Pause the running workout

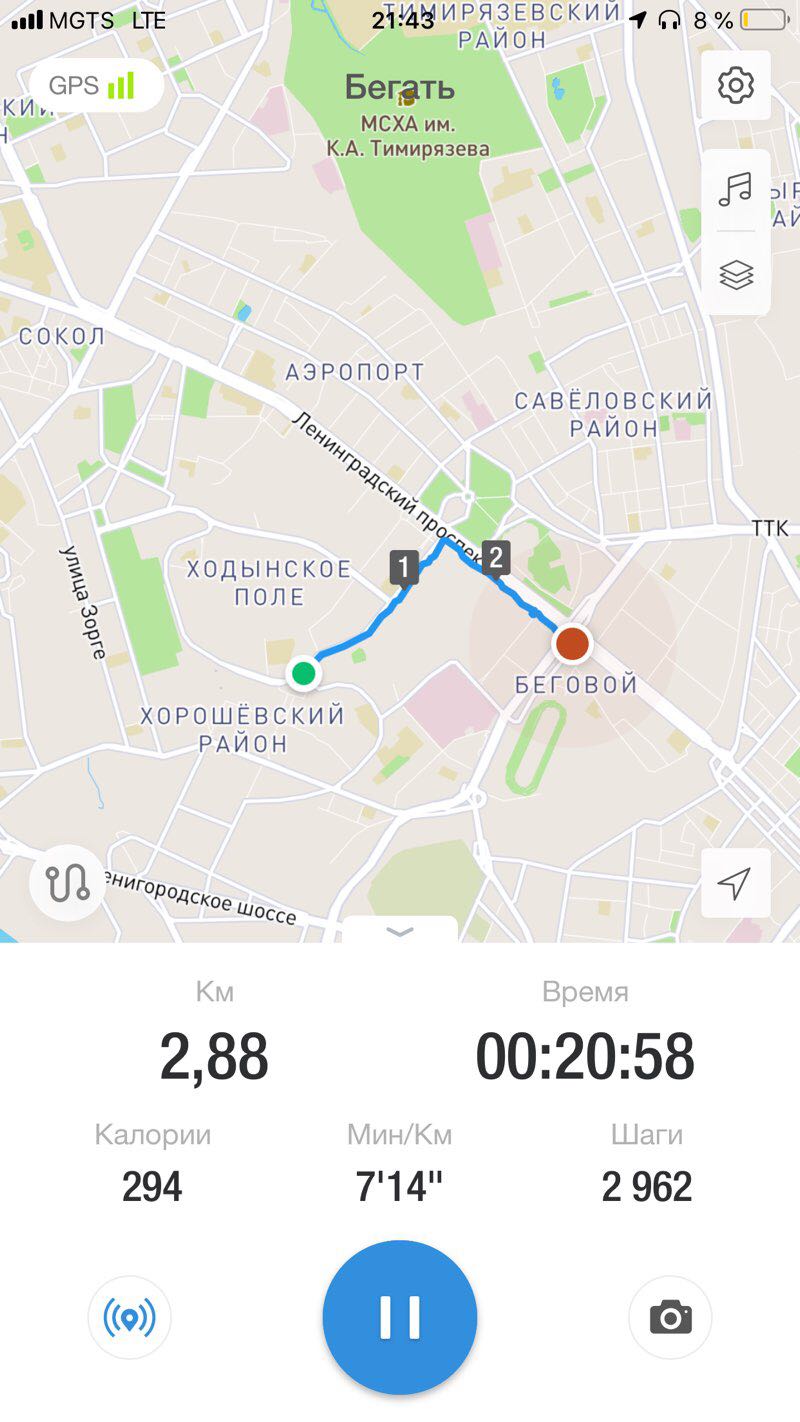tap(400, 1317)
